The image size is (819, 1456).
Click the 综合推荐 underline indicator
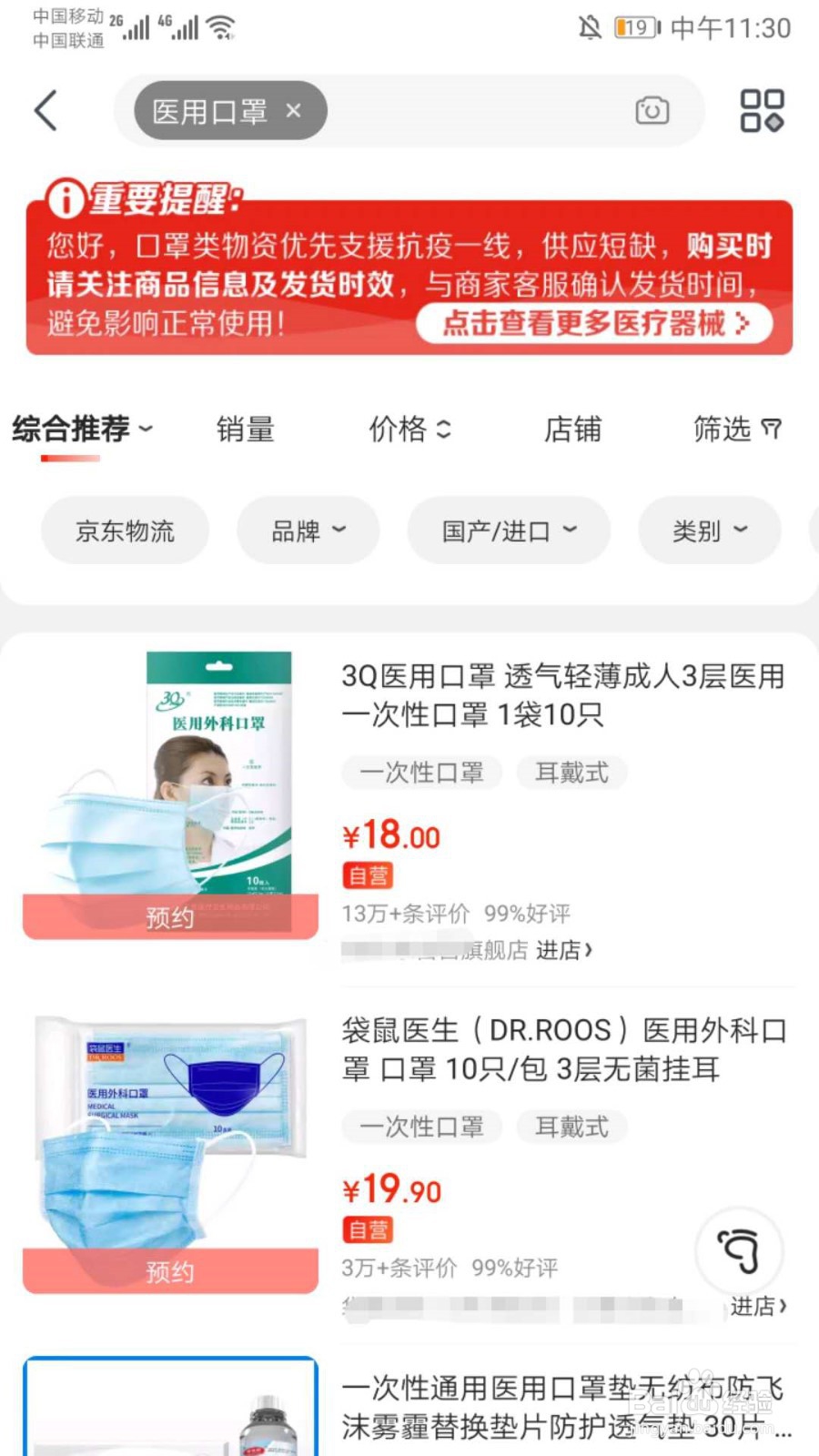(73, 458)
